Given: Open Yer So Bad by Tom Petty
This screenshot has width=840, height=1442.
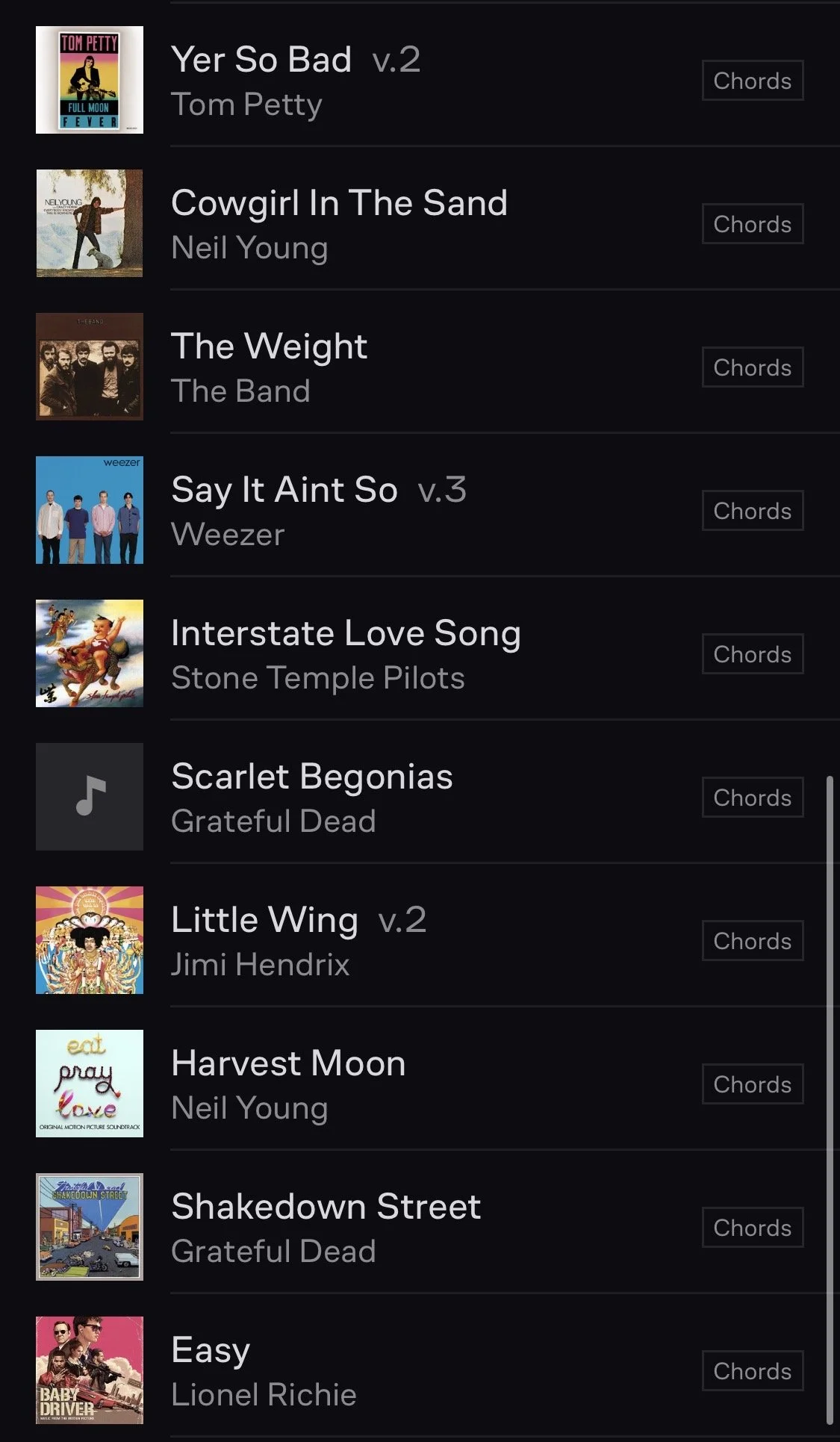Looking at the screenshot, I should click(261, 60).
